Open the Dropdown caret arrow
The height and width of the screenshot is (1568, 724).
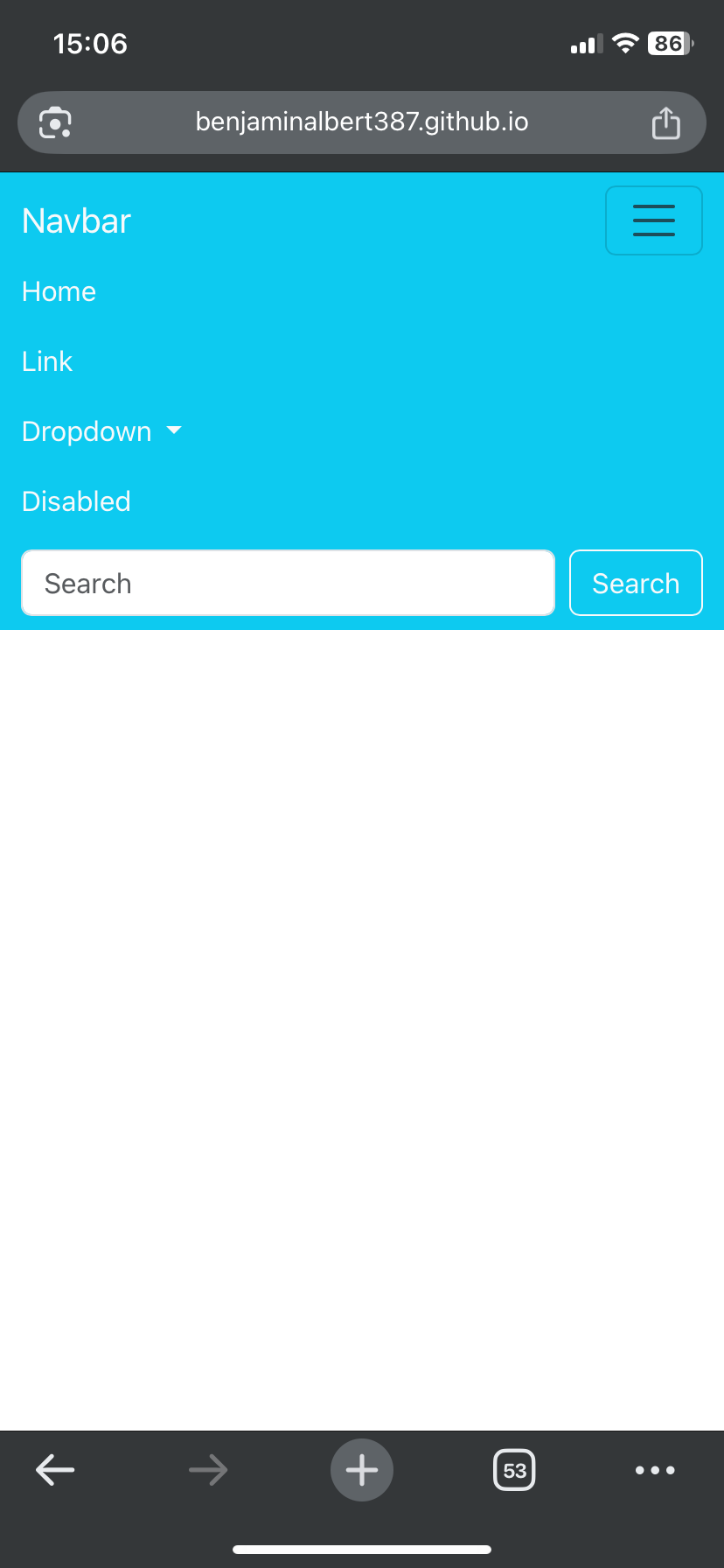tap(174, 430)
